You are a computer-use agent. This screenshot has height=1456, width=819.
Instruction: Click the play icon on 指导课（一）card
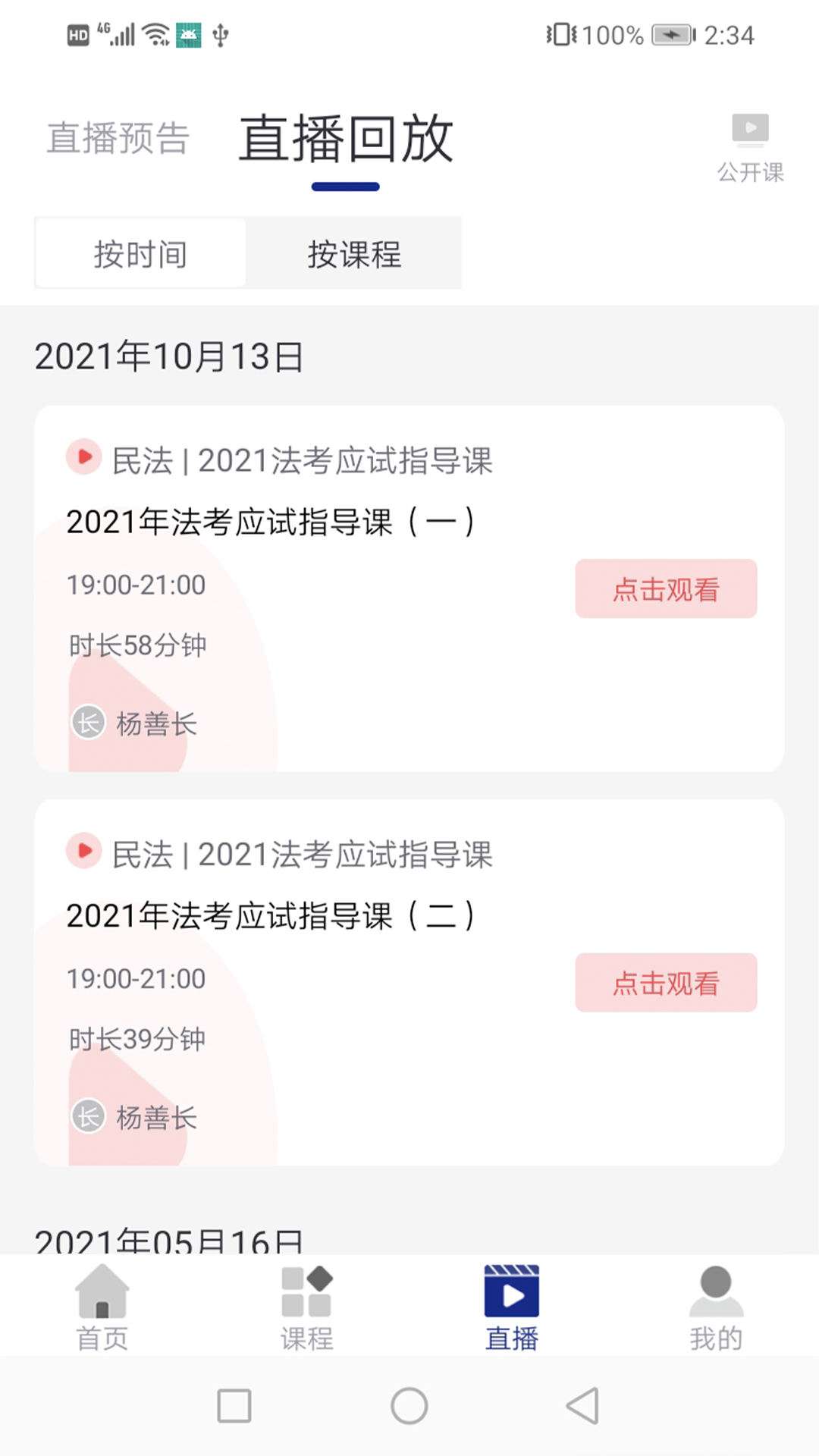pyautogui.click(x=86, y=457)
